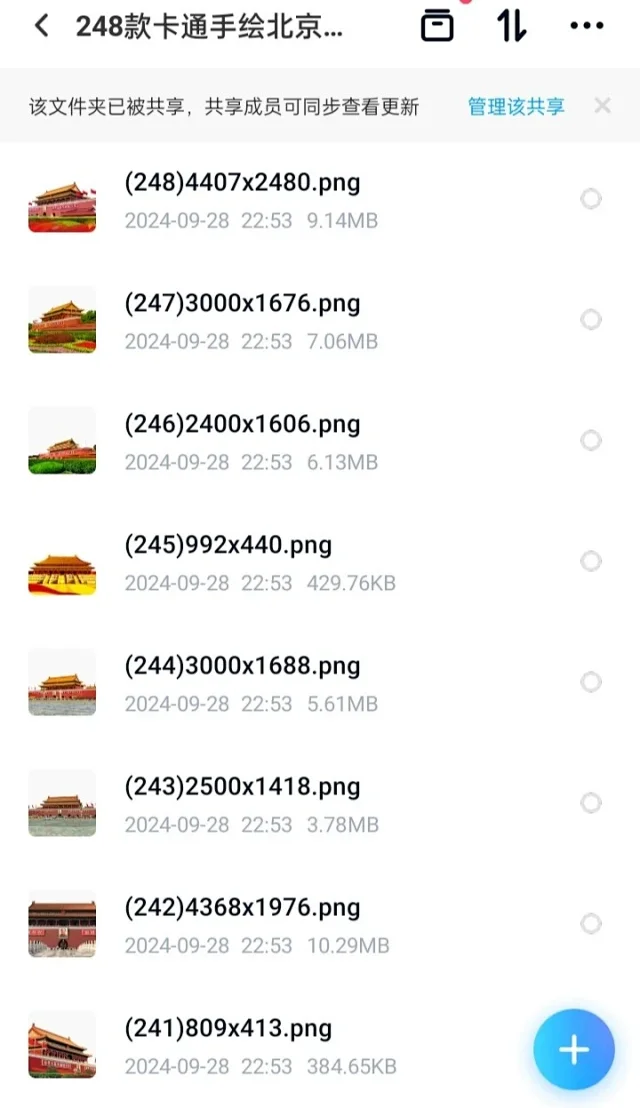Open the transfer list icon
The width and height of the screenshot is (640, 1108).
pos(437,26)
